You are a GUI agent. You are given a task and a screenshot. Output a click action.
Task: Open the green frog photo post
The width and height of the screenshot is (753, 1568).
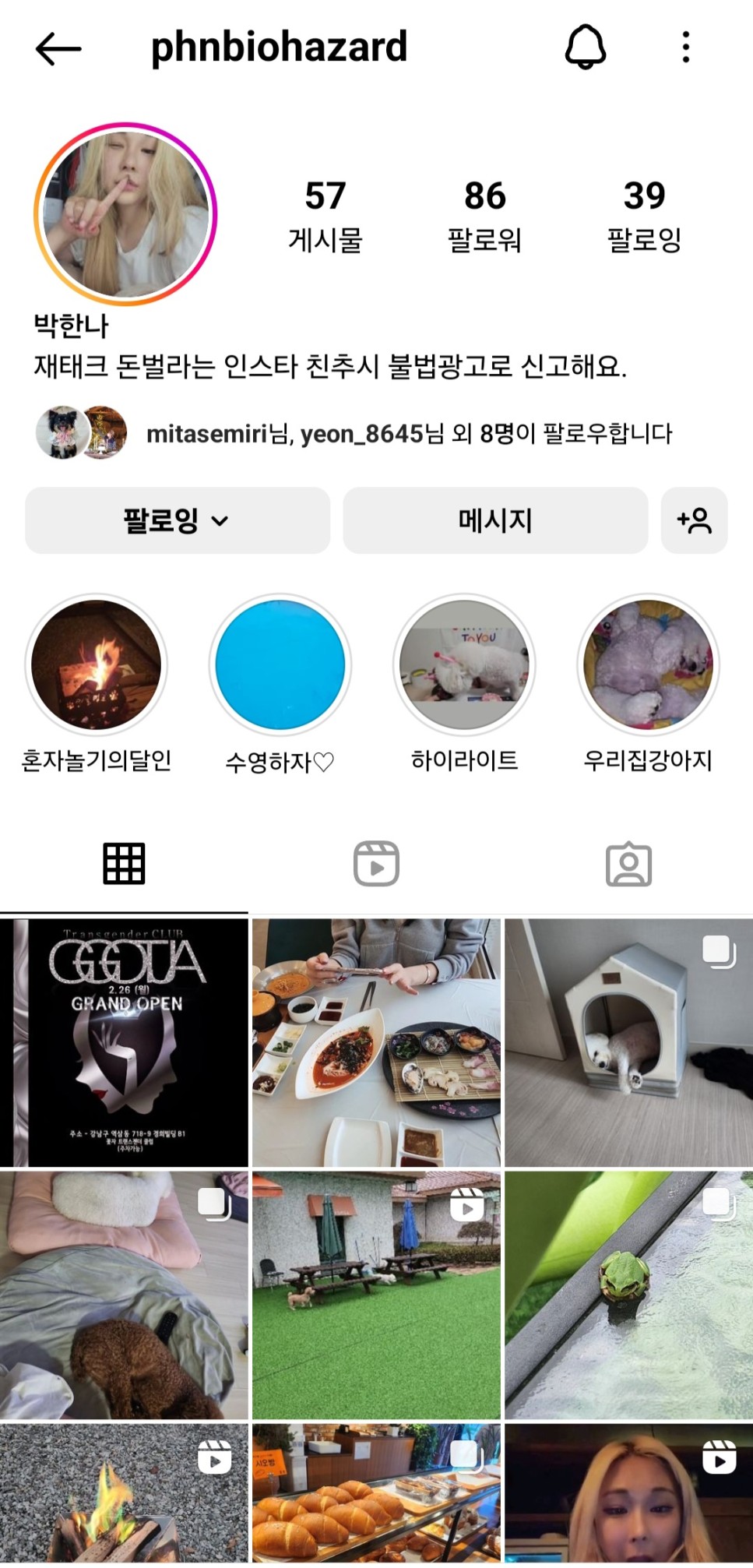pos(628,1295)
